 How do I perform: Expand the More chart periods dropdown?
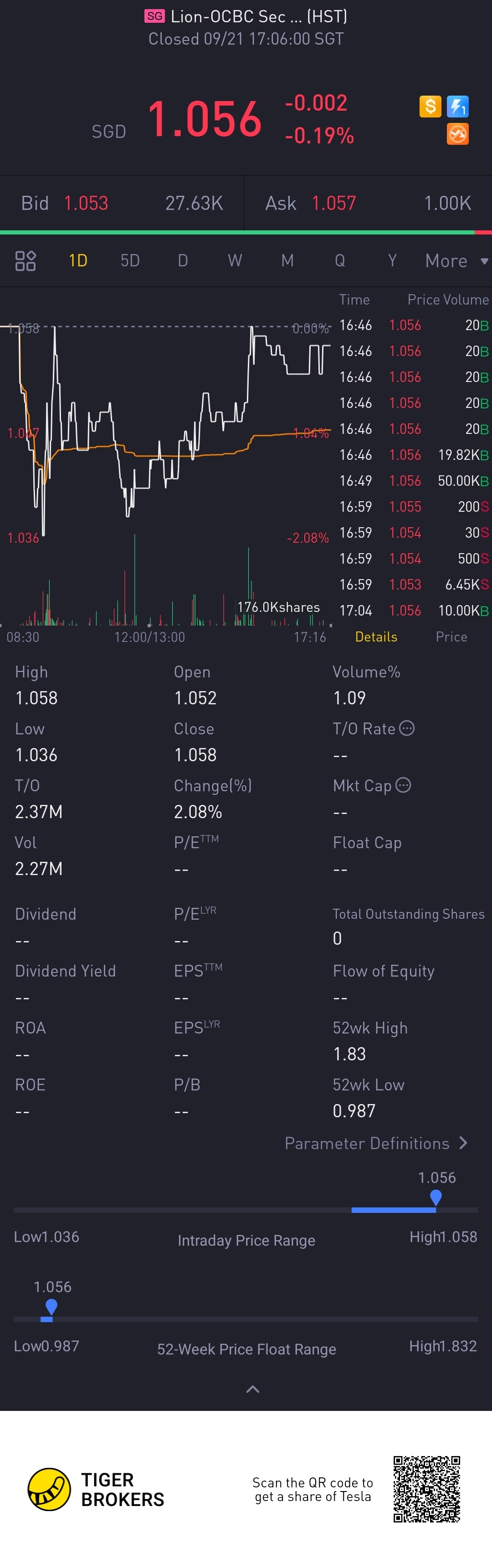456,260
